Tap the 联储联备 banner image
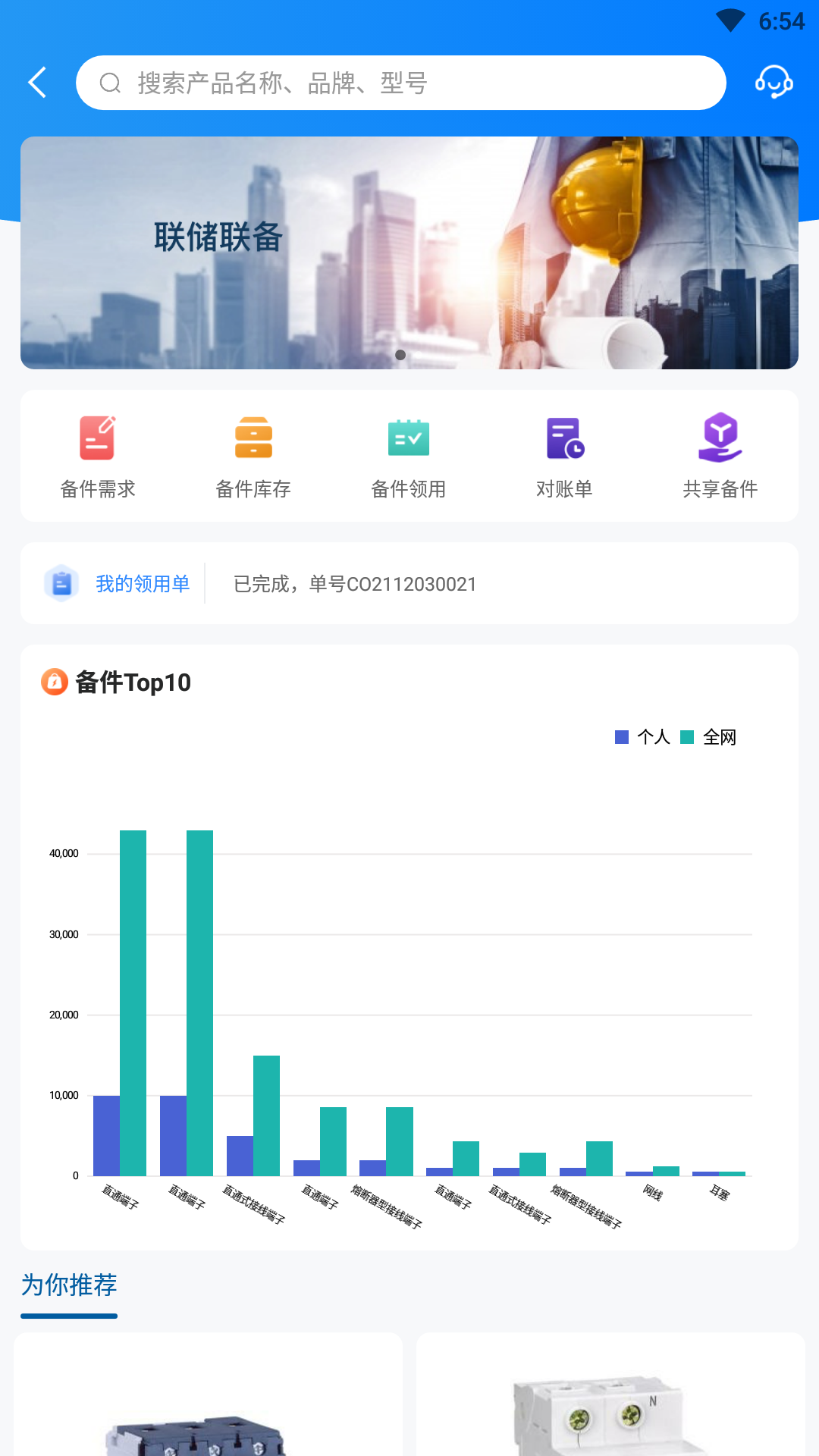The image size is (819, 1456). point(409,253)
